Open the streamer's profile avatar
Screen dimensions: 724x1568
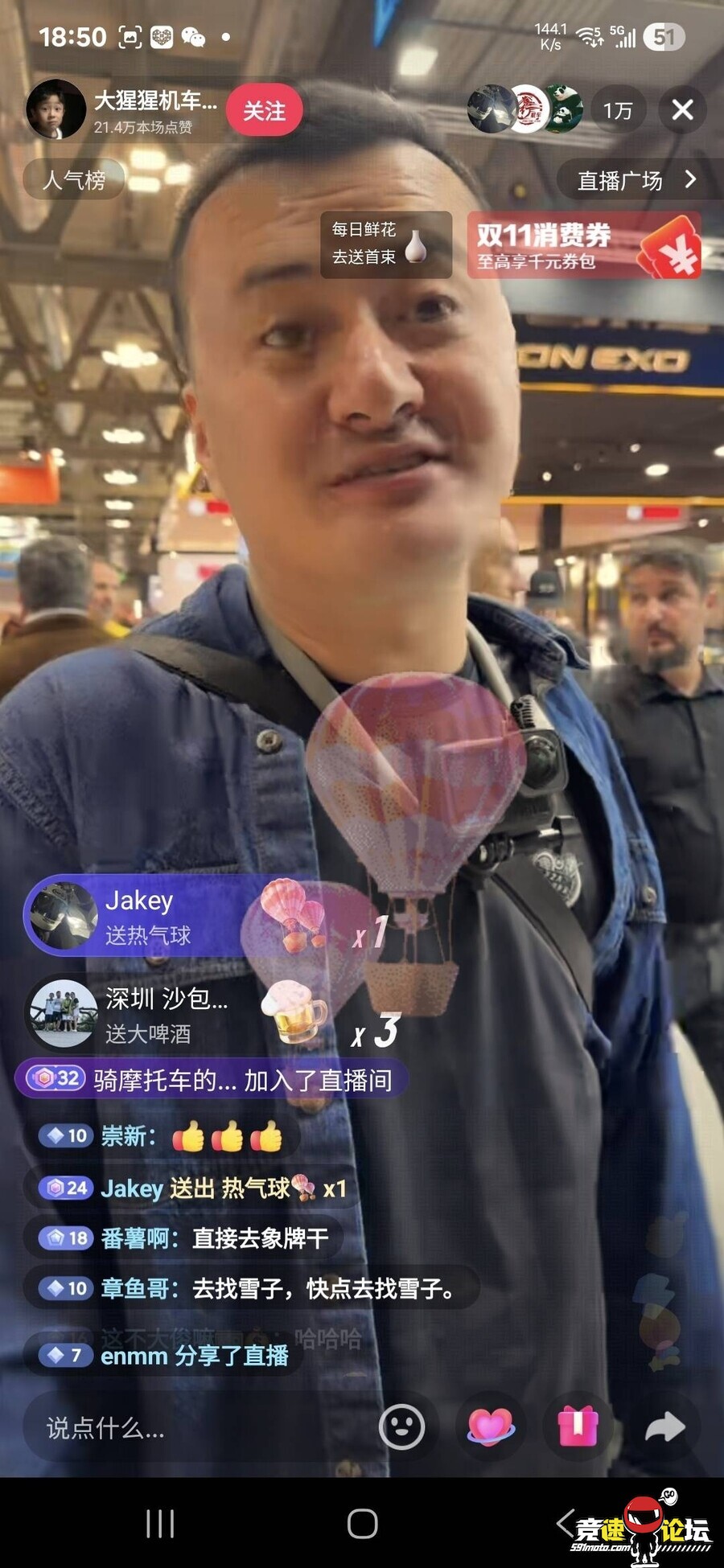[x=55, y=110]
